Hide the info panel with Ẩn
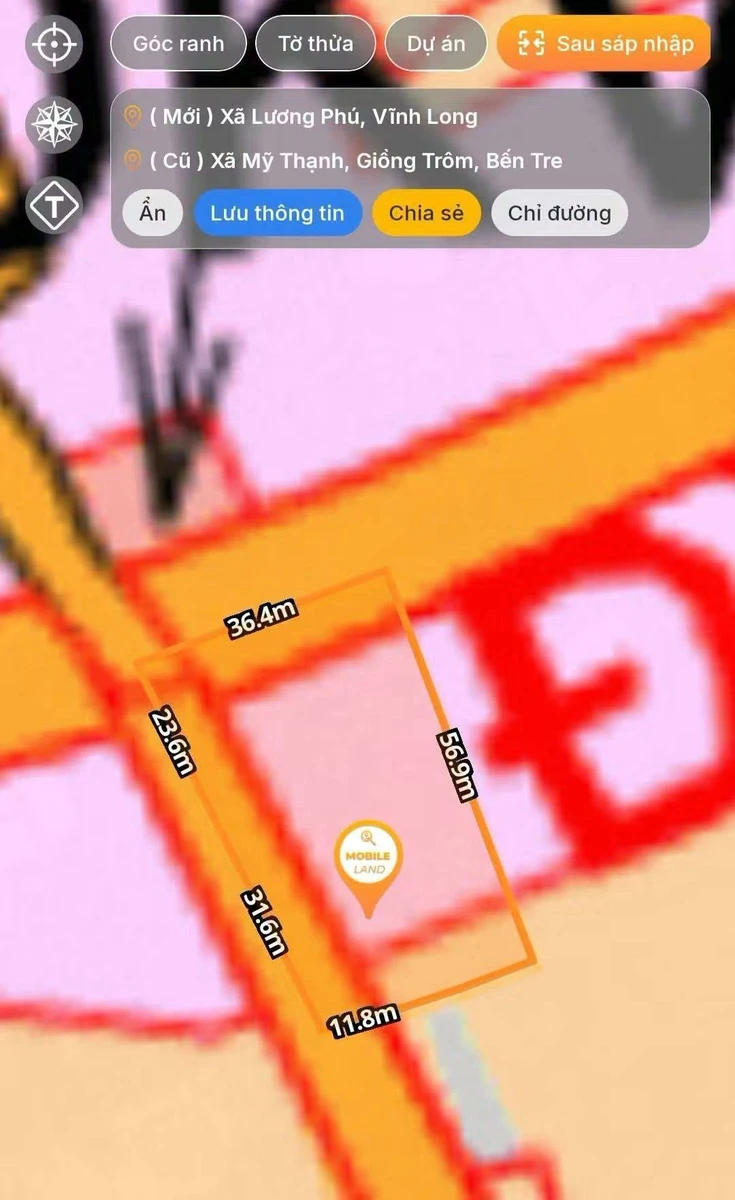The width and height of the screenshot is (735, 1200). [153, 213]
